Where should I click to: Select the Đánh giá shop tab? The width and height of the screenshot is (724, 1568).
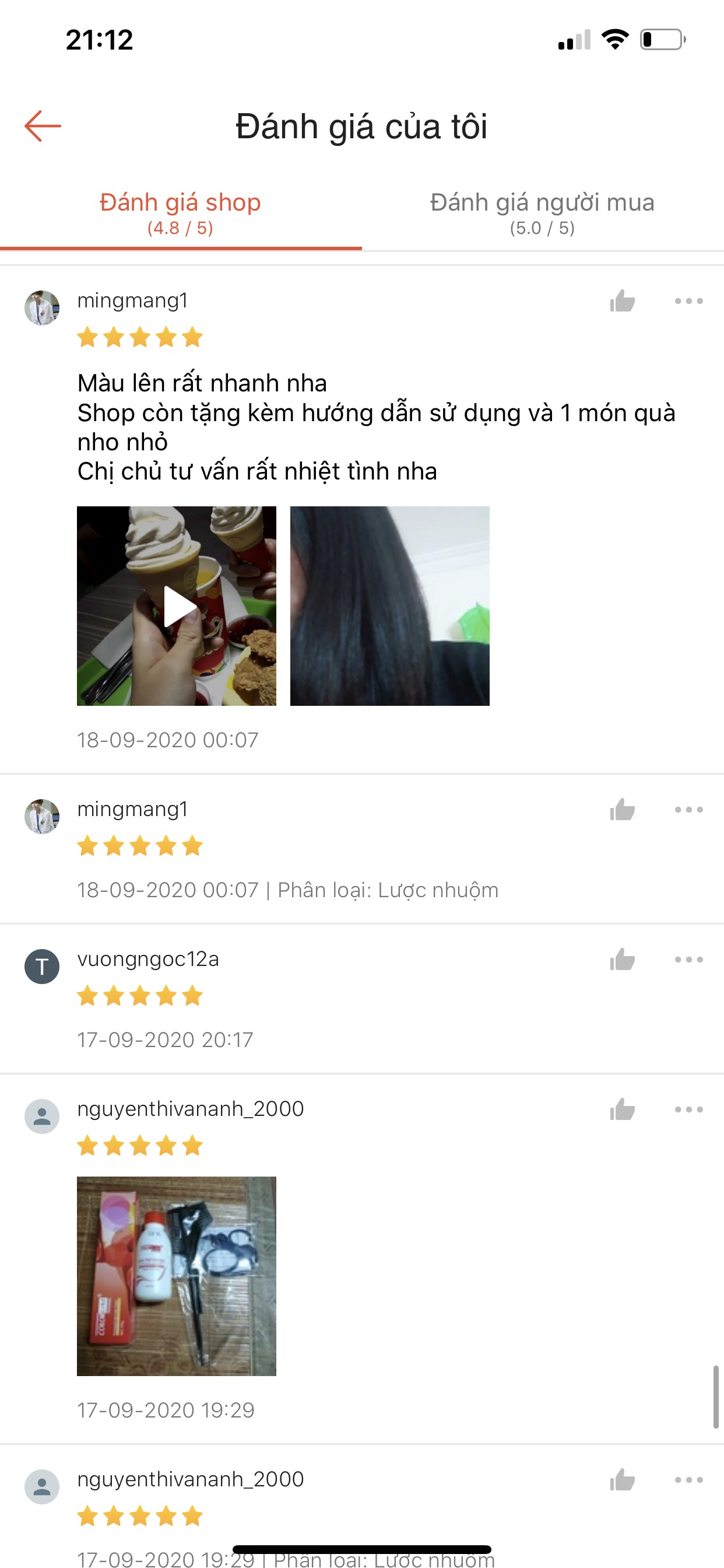tap(181, 212)
